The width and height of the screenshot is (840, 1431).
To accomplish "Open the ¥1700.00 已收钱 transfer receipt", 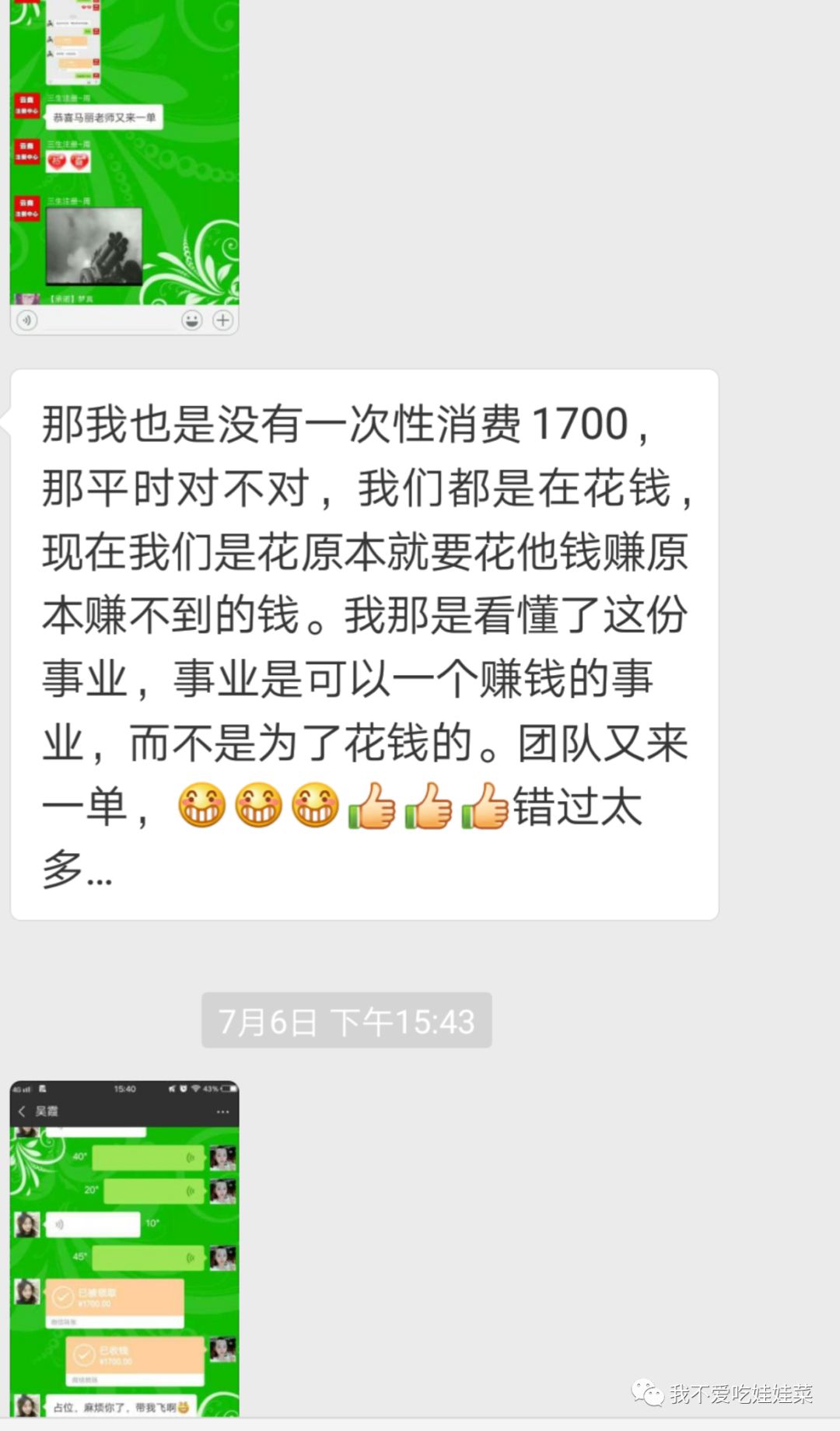I will tap(133, 1355).
